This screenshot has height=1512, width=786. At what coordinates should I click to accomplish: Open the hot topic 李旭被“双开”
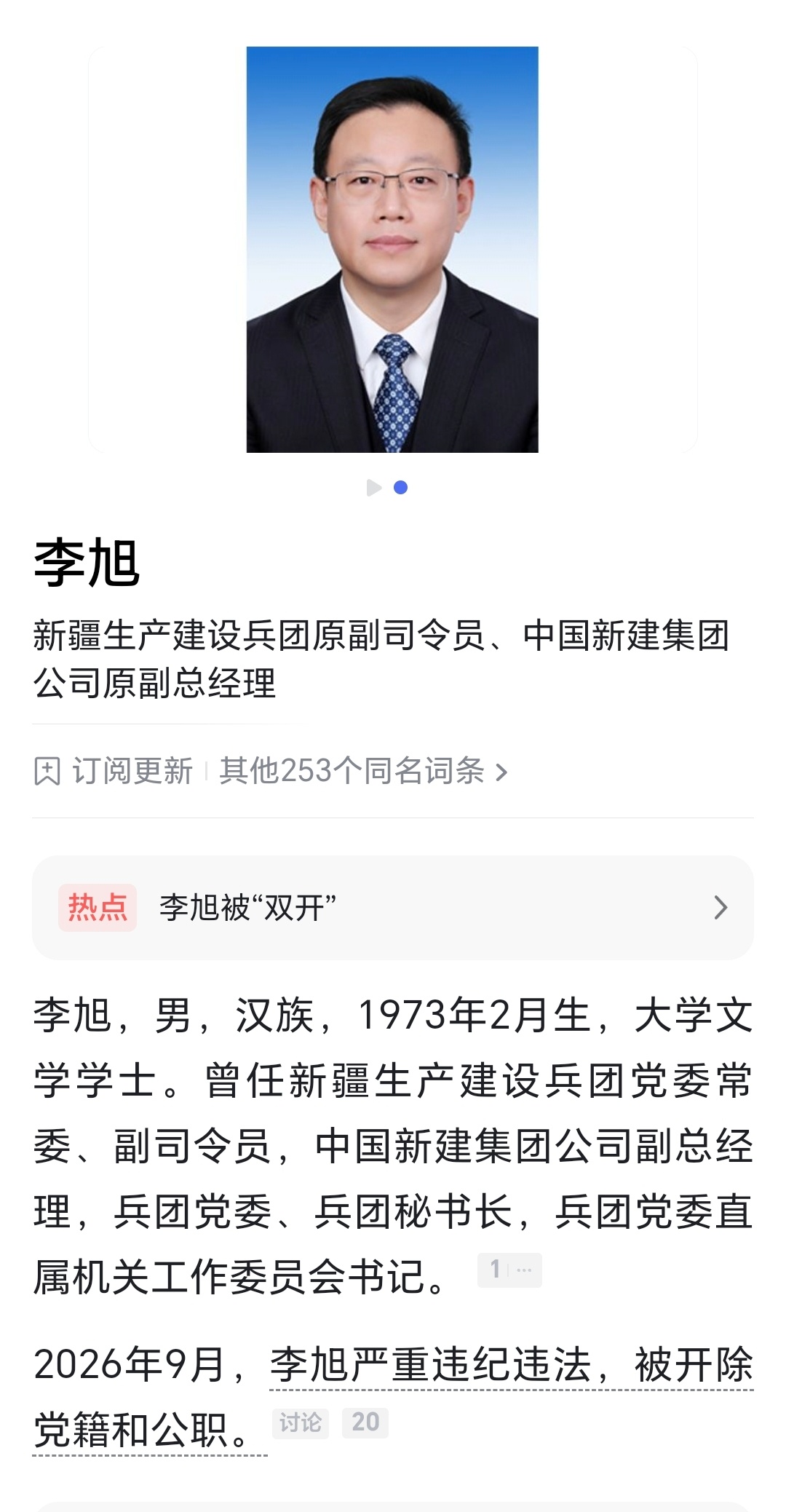(393, 907)
